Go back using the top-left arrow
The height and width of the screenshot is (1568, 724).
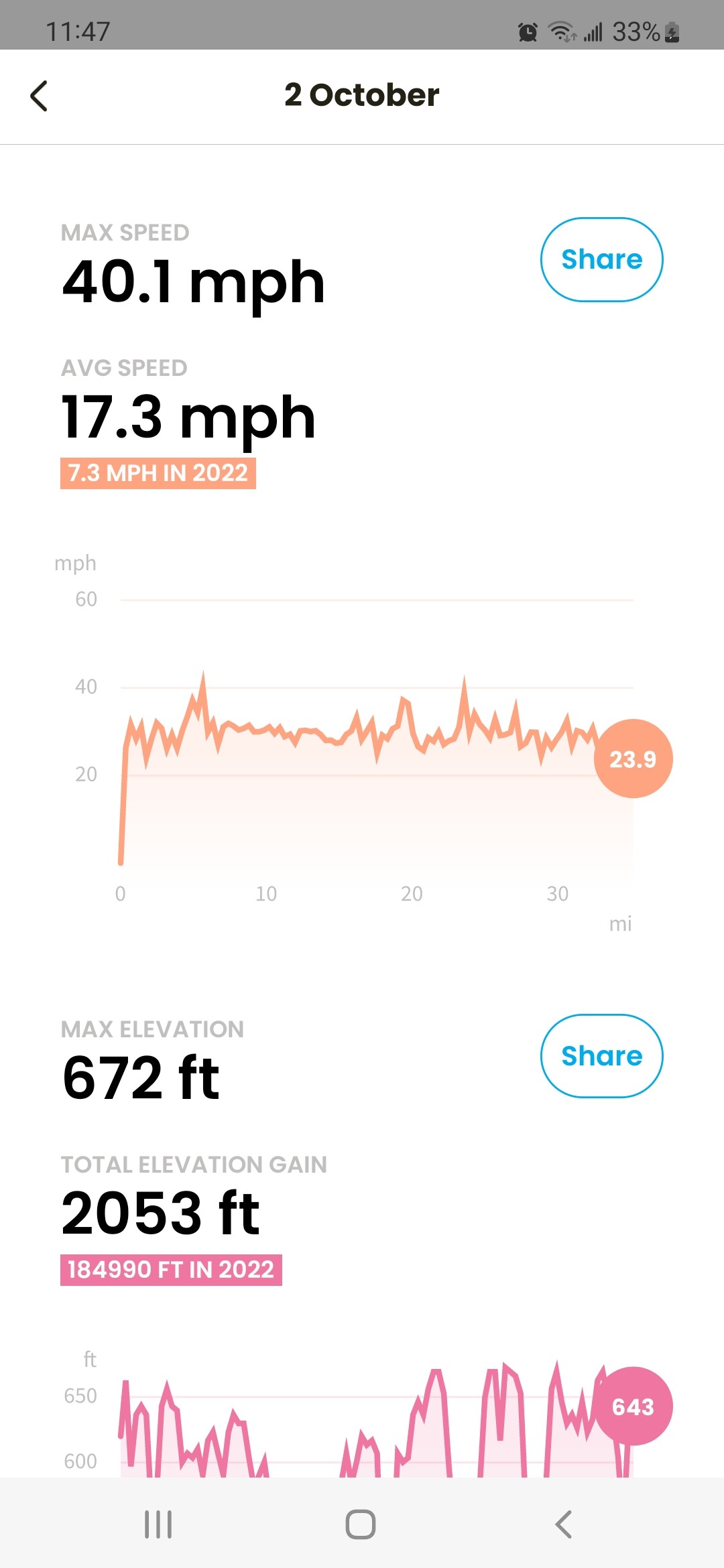click(39, 96)
